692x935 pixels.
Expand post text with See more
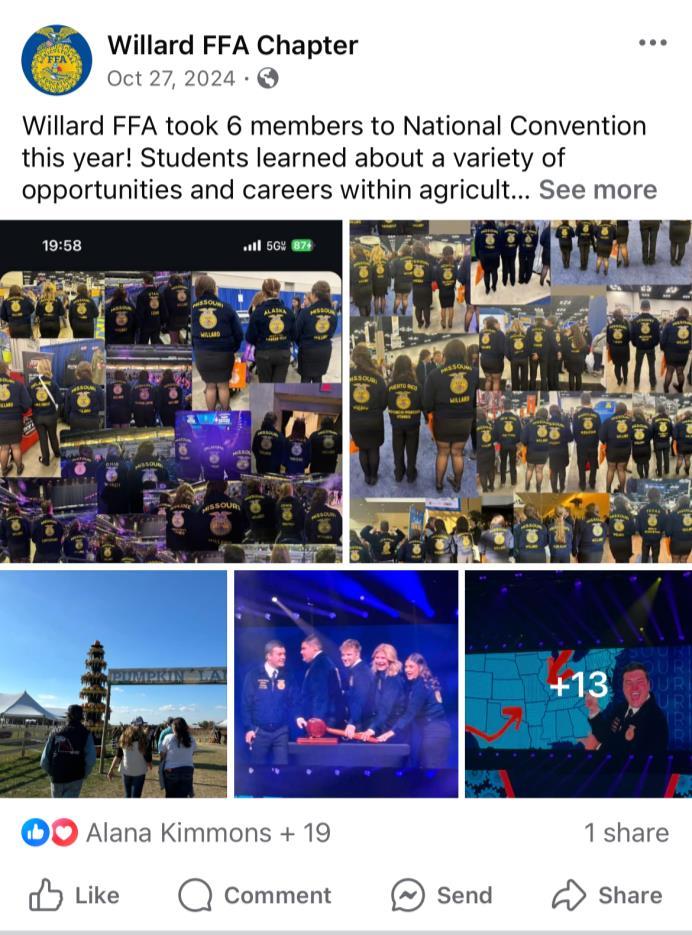(x=597, y=190)
